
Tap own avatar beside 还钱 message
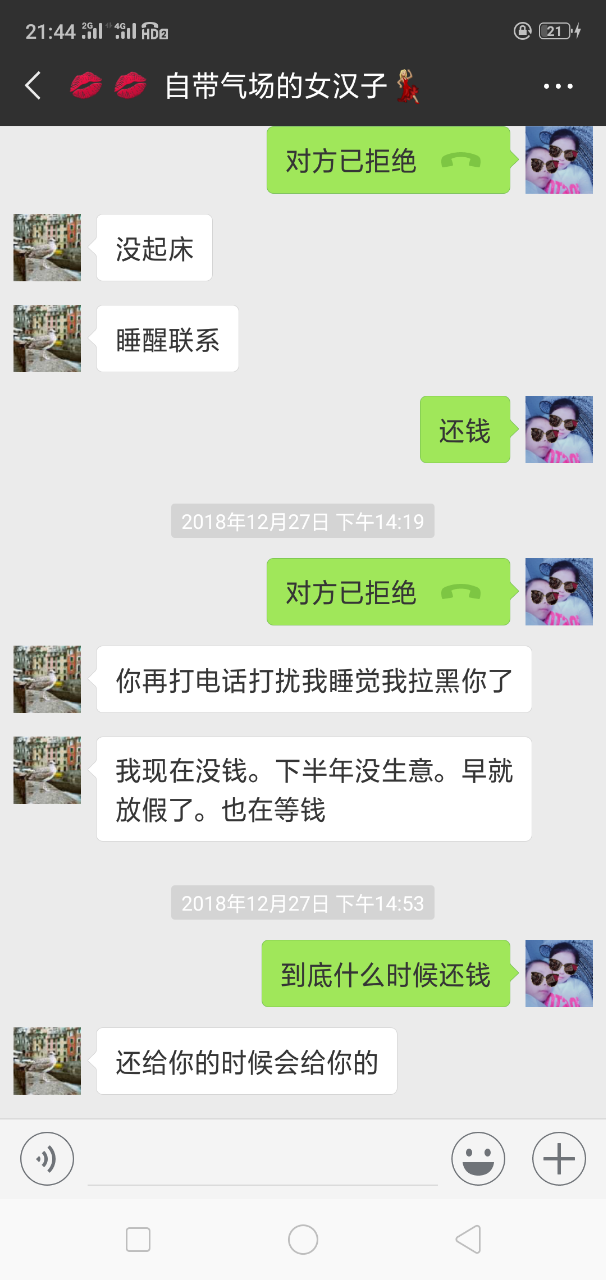[559, 429]
